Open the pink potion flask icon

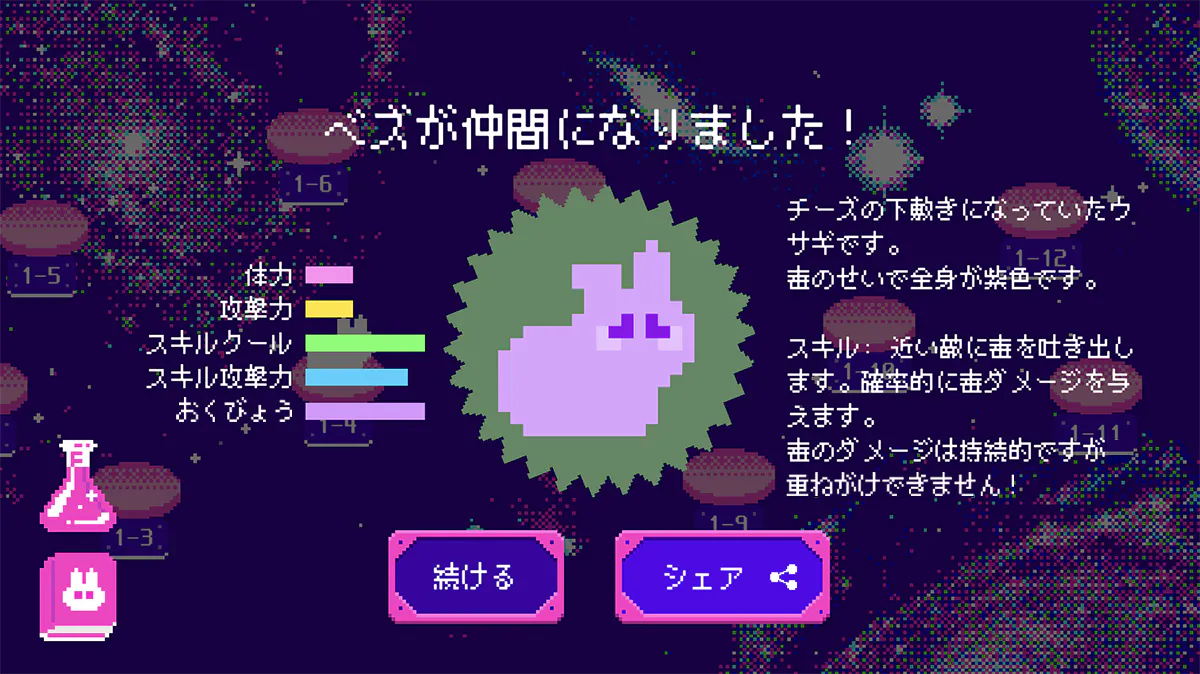(78, 485)
